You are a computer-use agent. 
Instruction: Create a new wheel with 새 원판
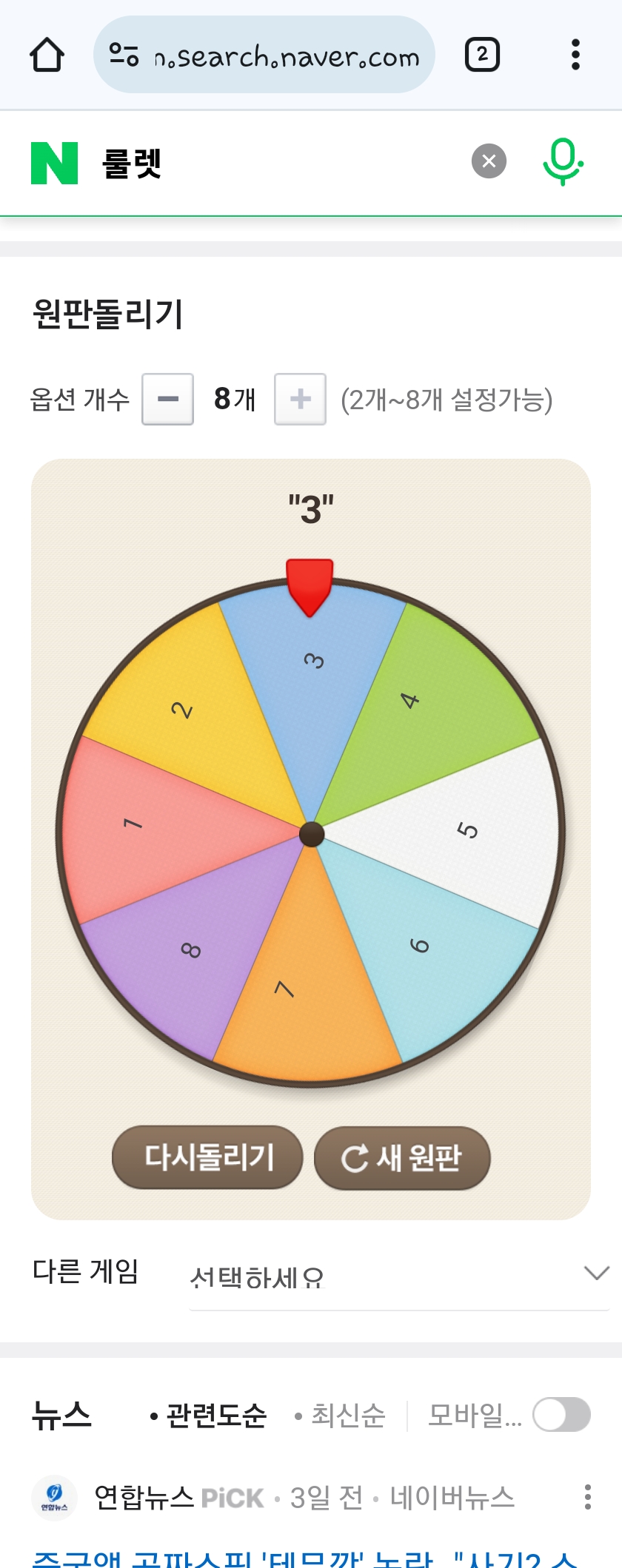pos(402,1158)
